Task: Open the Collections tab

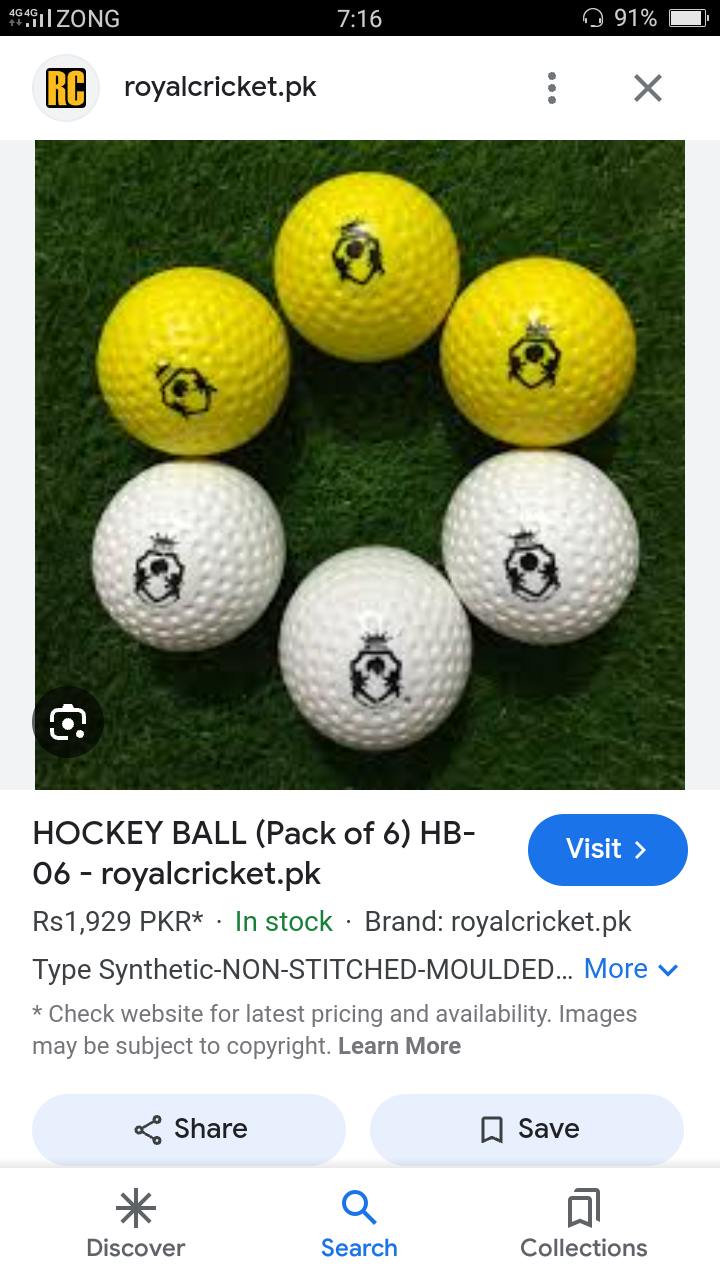Action: click(x=584, y=1225)
